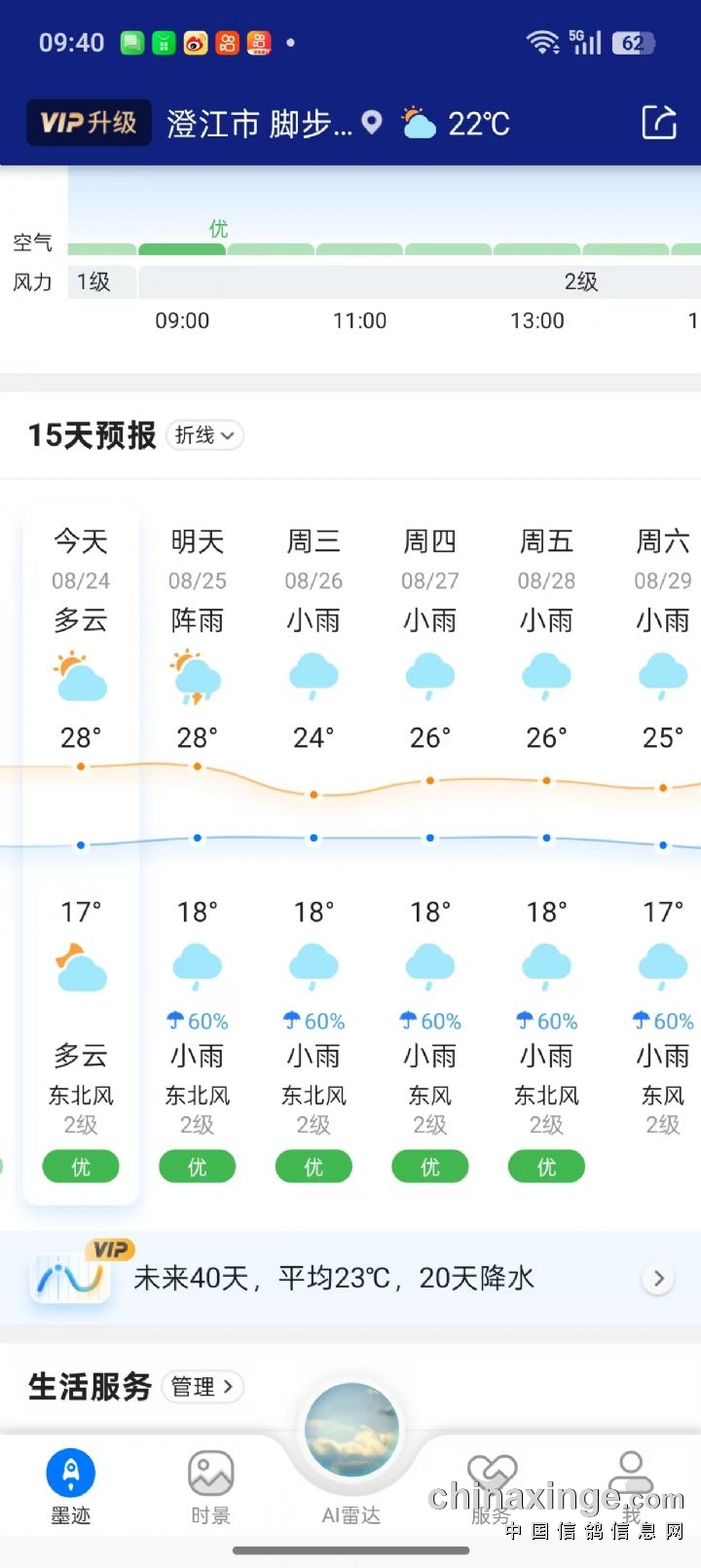Tap the VIP升级 upgrade button
The height and width of the screenshot is (1568, 701).
point(89,123)
